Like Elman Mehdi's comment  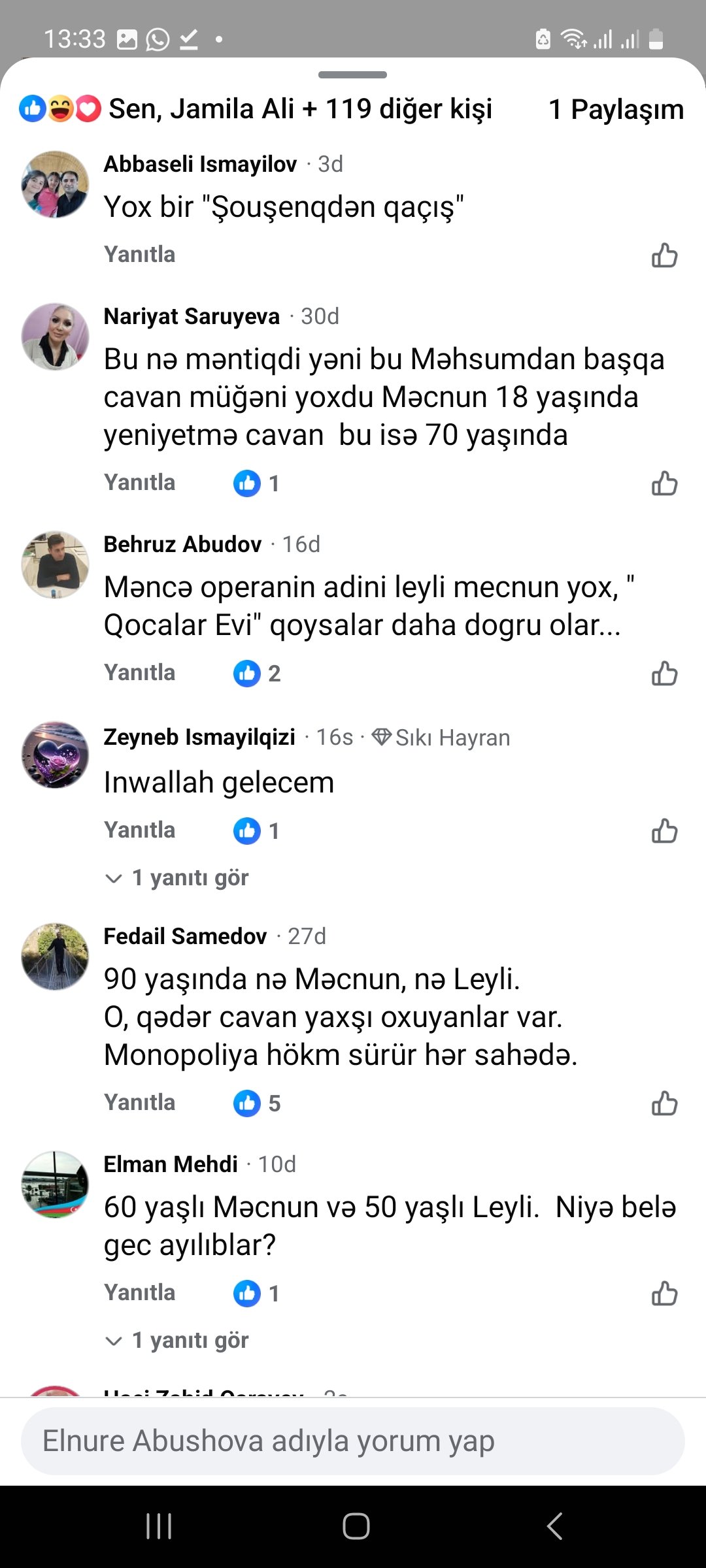coord(664,1294)
